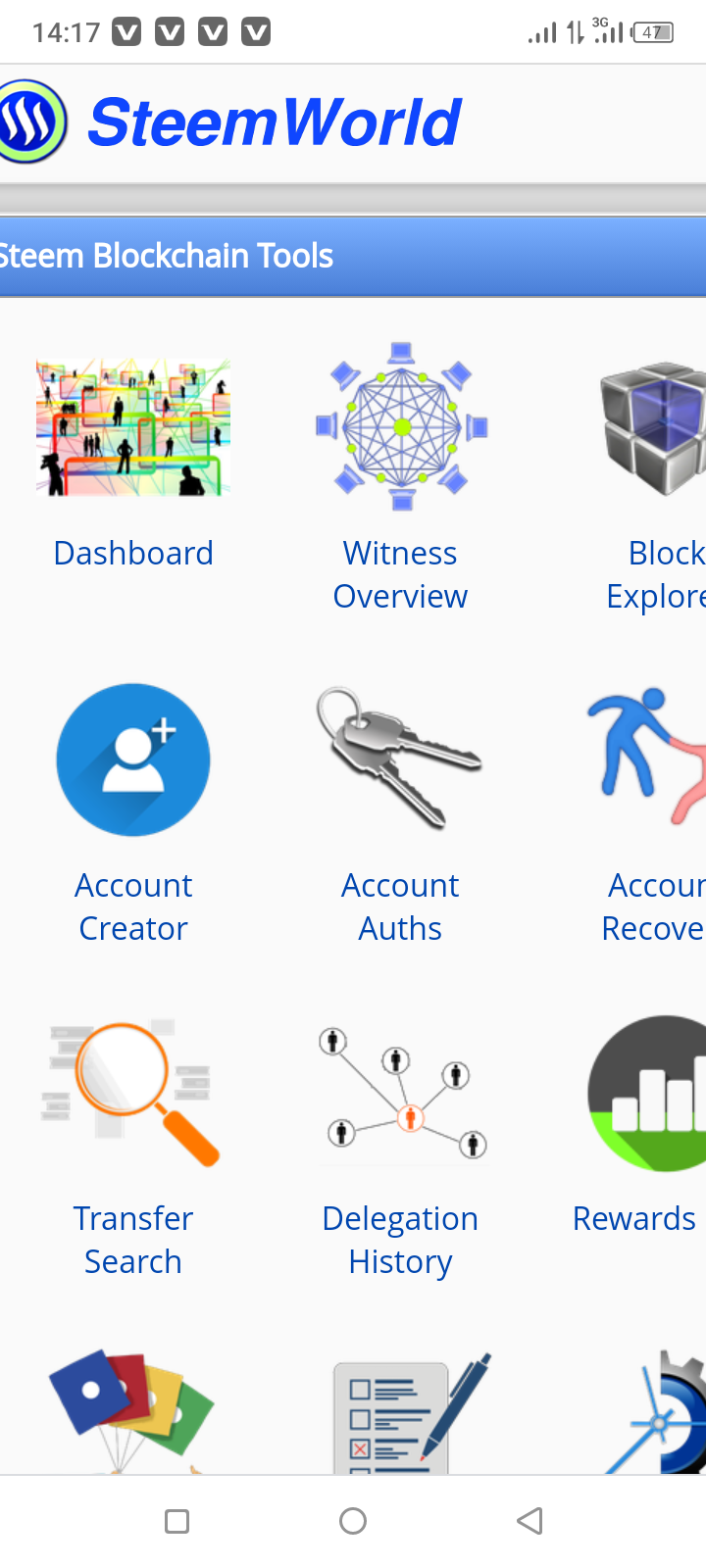Go to the phone home screen
Image resolution: width=706 pixels, height=1568 pixels.
(x=353, y=1521)
